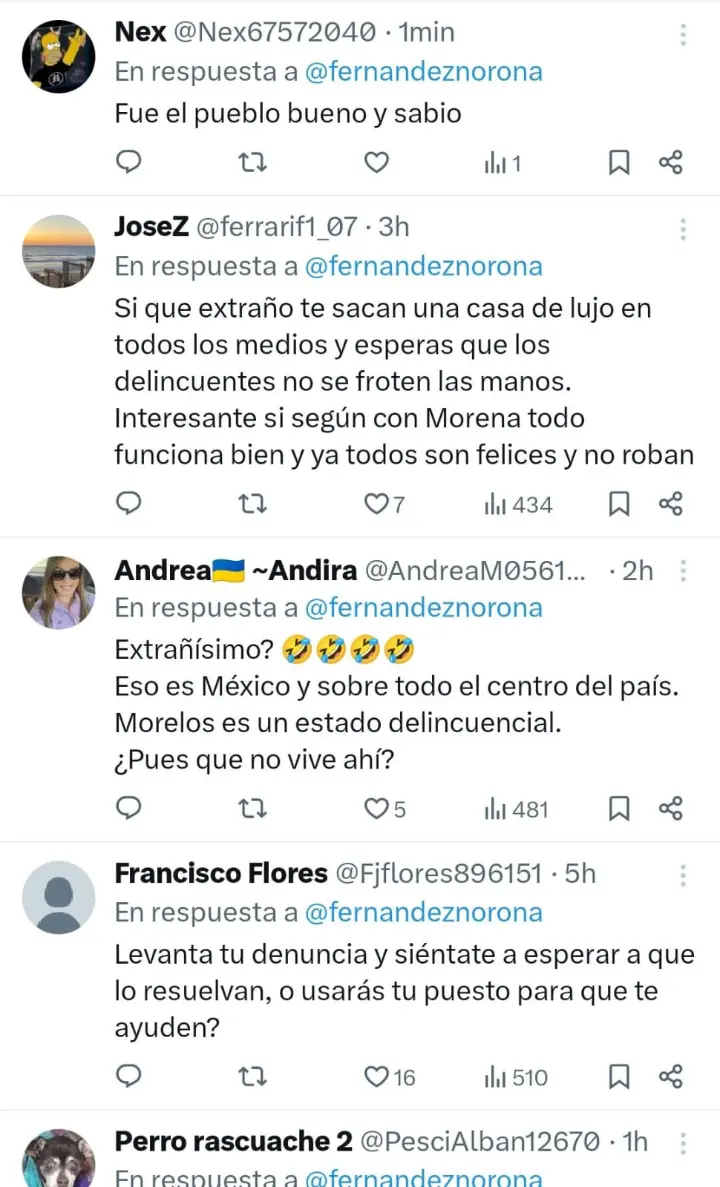This screenshot has width=720, height=1187.
Task: Reply to Andrea ~Andira's tweet
Action: click(129, 808)
